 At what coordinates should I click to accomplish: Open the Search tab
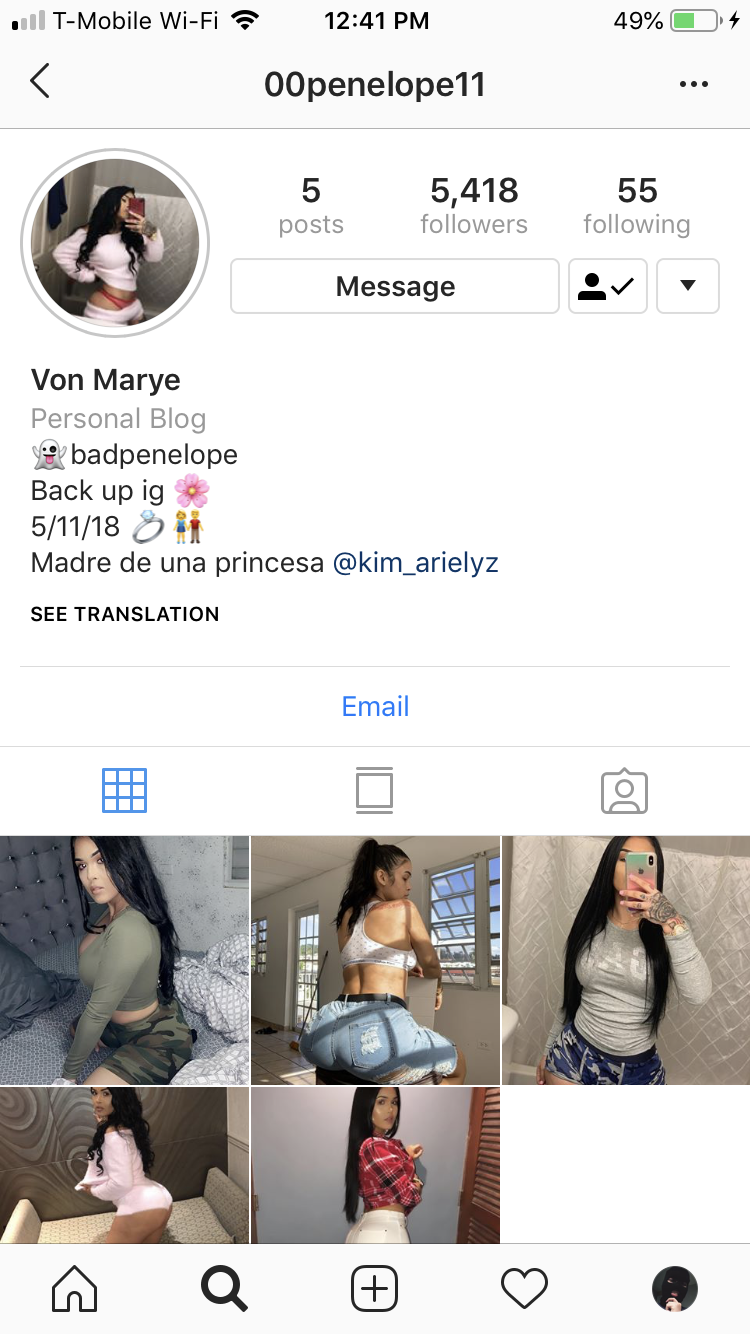tap(224, 1289)
